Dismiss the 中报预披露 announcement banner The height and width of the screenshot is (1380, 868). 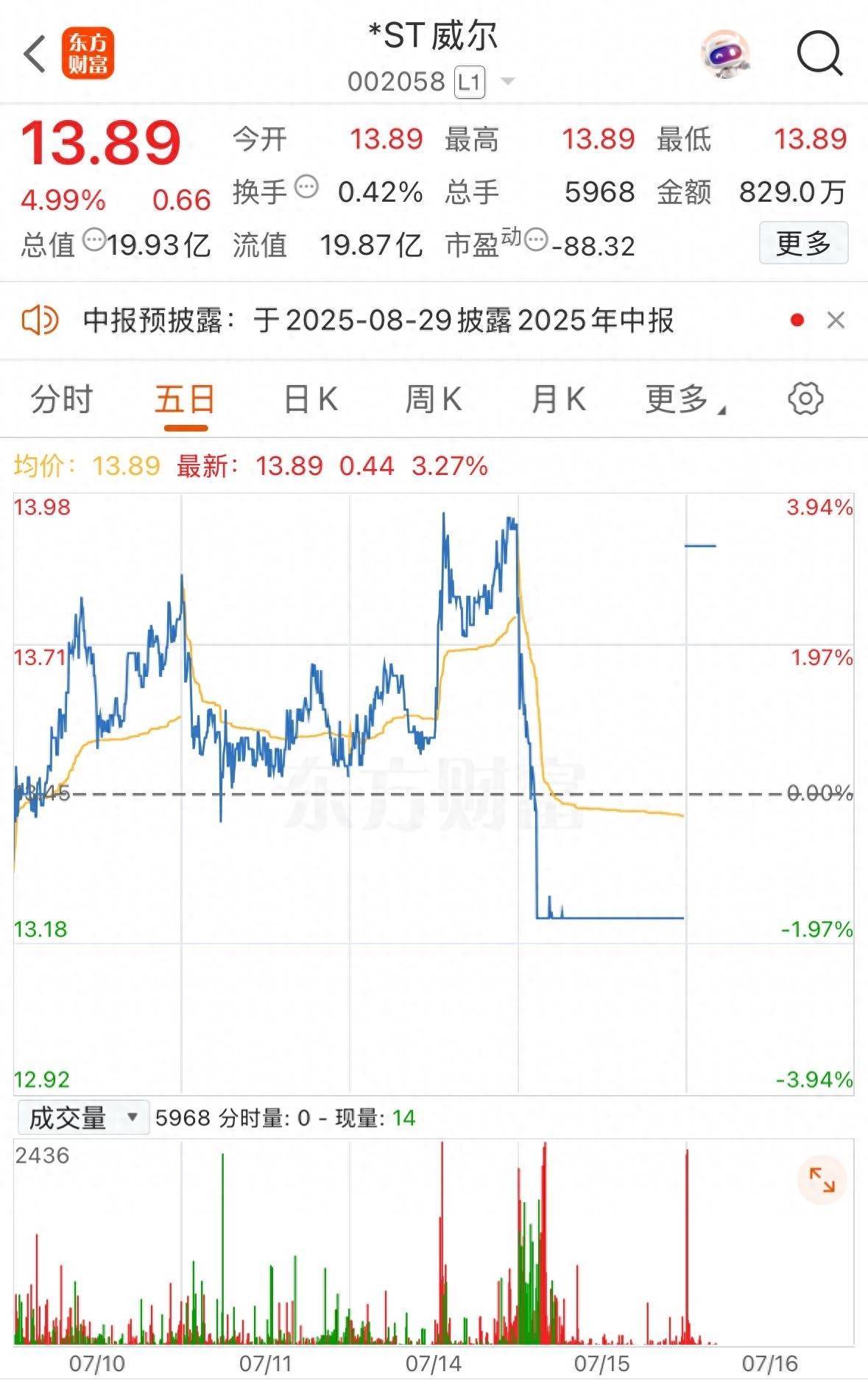[x=836, y=320]
